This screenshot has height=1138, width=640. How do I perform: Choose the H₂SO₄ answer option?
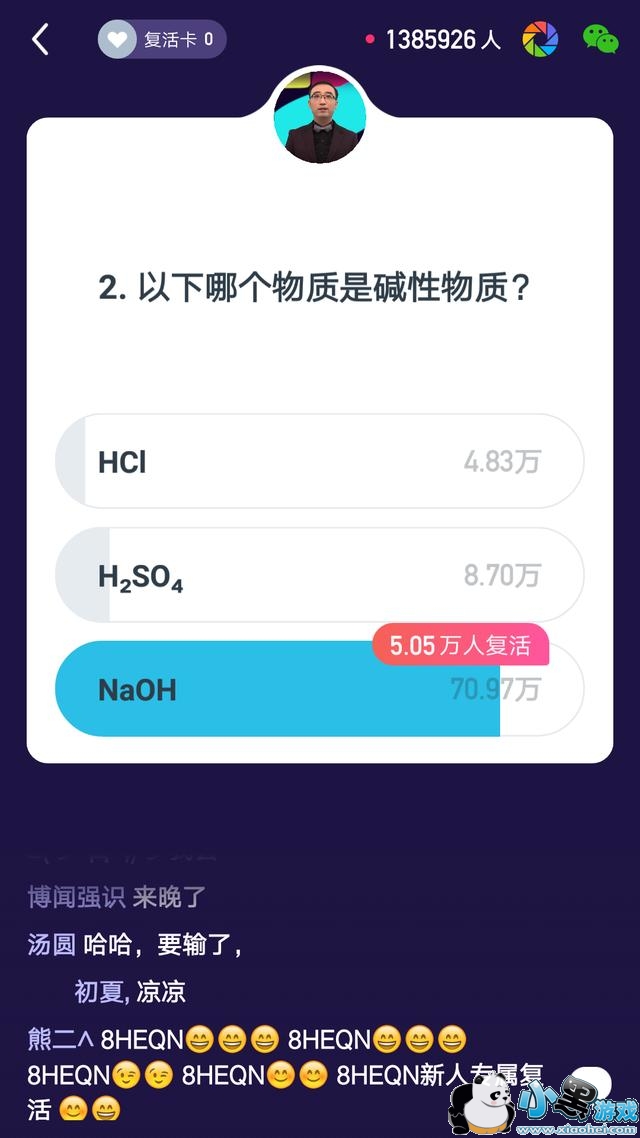click(x=319, y=576)
